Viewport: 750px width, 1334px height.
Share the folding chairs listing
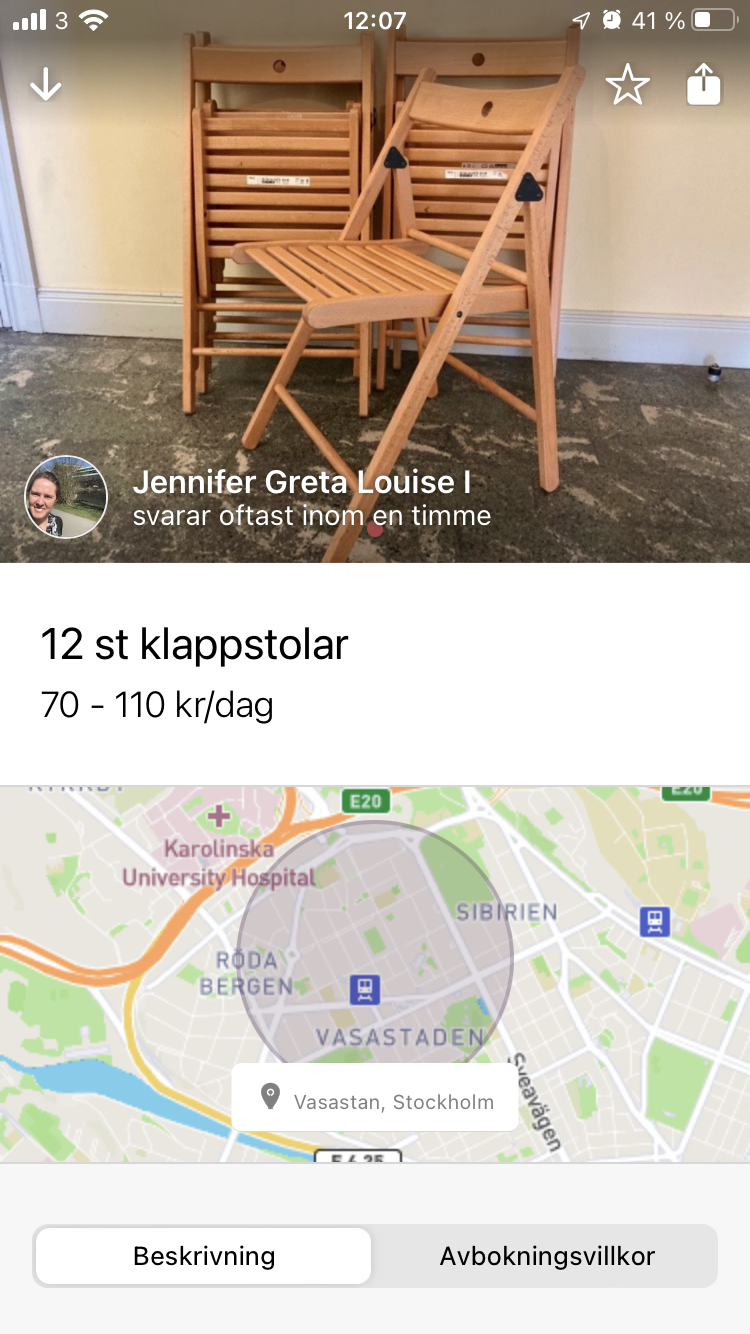[704, 85]
